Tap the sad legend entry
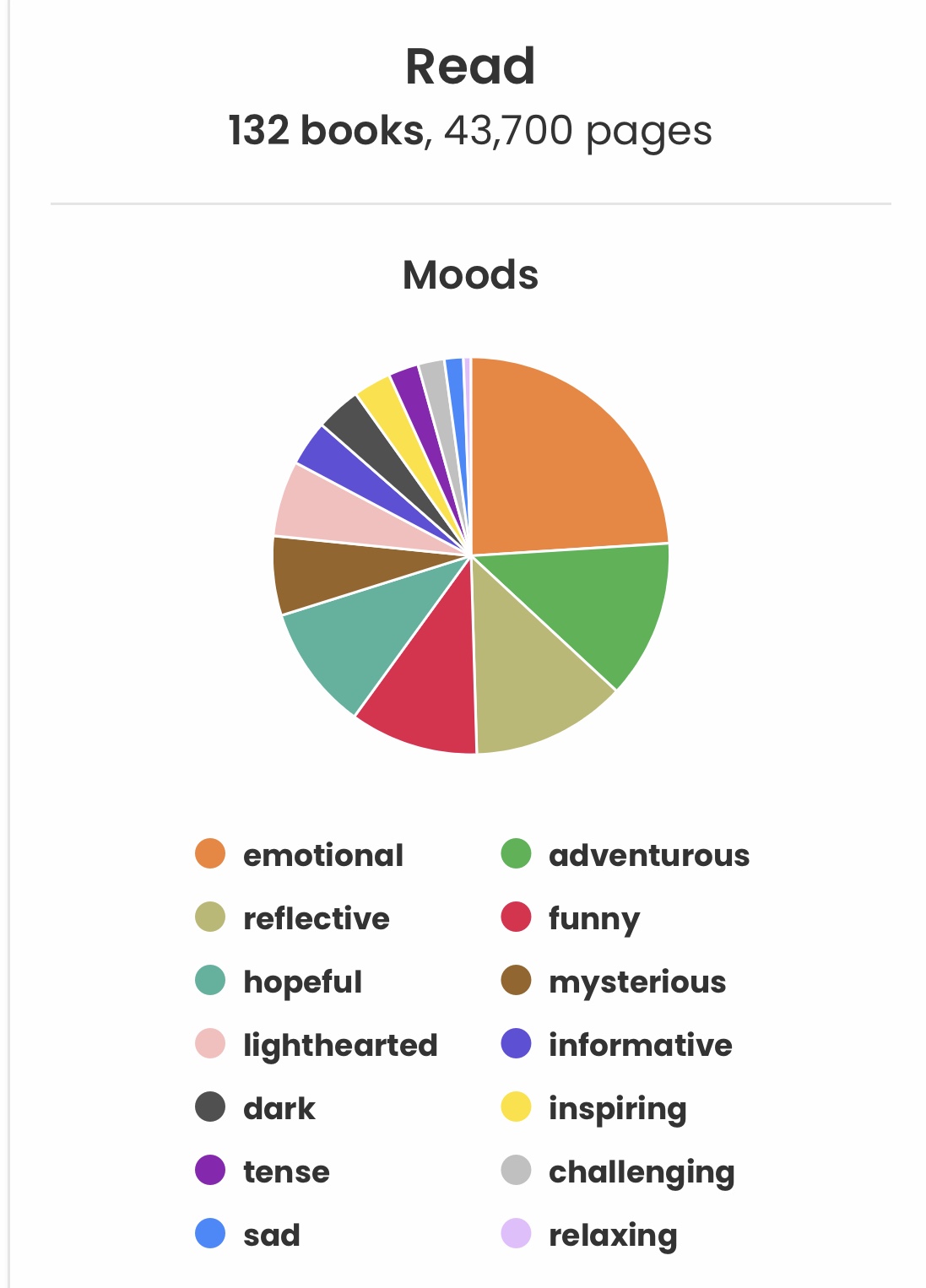 point(248,1234)
